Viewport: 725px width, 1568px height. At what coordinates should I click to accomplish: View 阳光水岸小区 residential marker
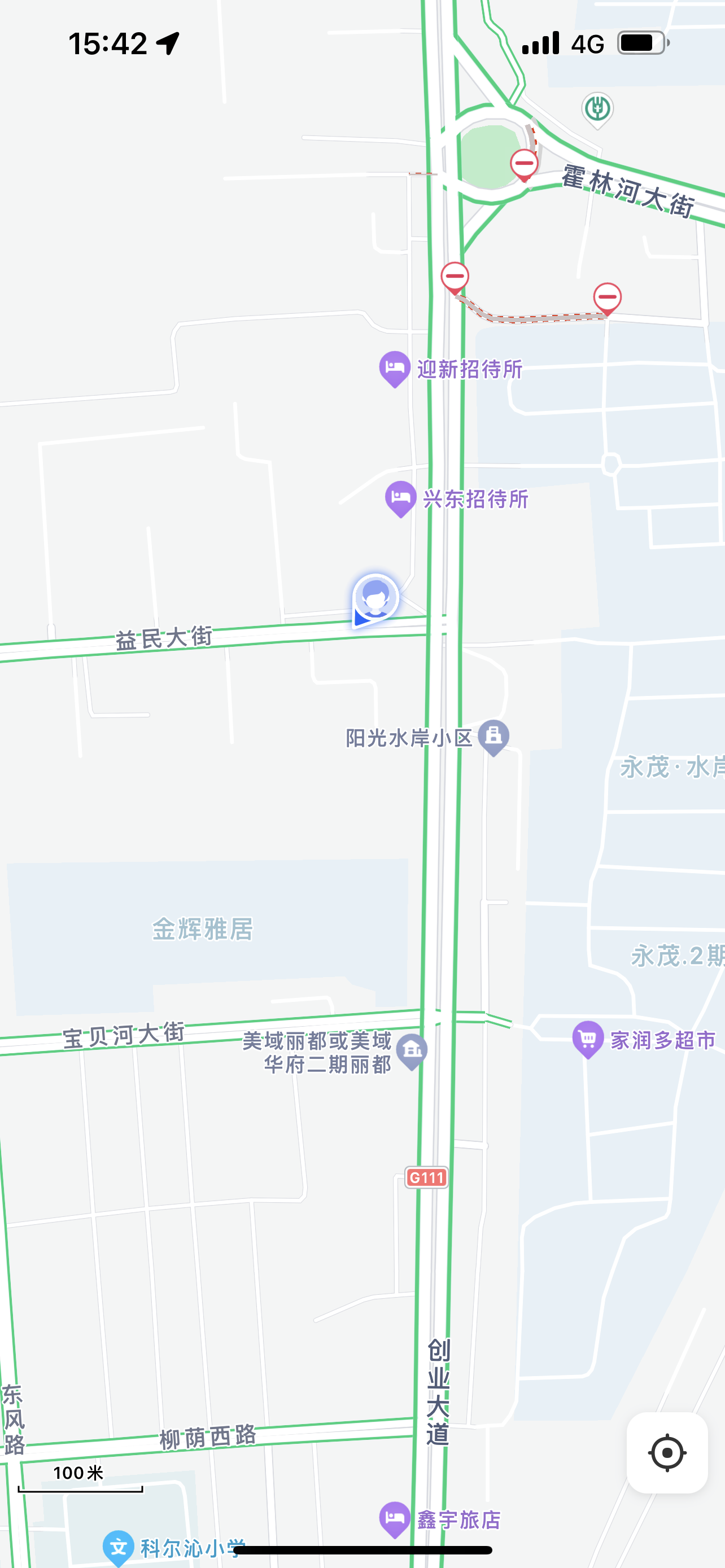coord(493,737)
